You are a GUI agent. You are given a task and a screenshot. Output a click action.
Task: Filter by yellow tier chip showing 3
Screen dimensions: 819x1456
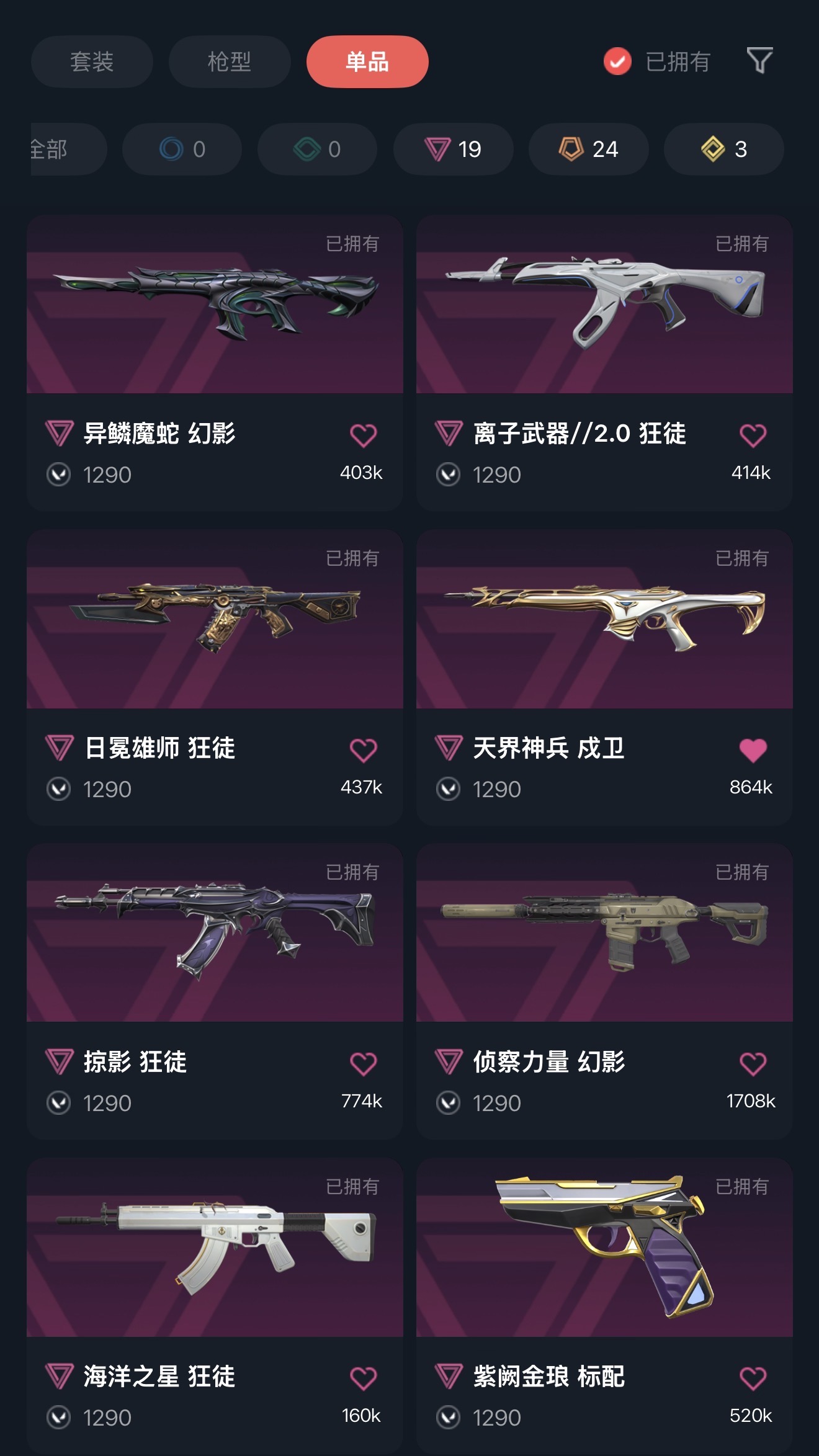pos(723,150)
